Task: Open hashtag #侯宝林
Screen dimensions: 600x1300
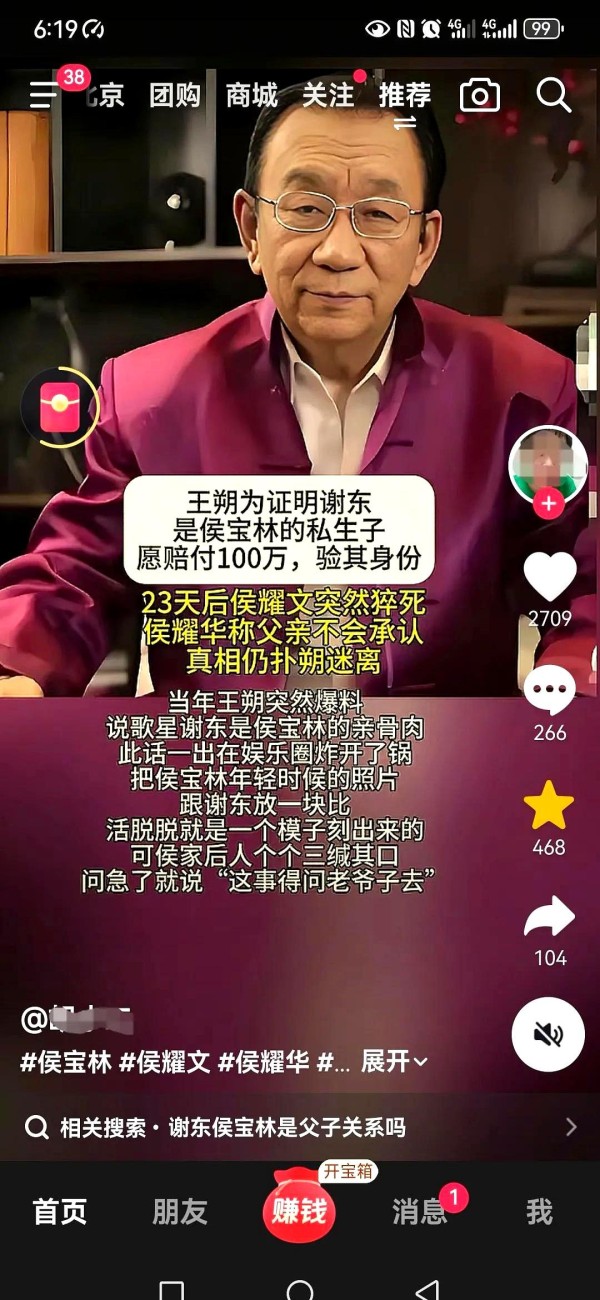Action: tap(66, 1062)
